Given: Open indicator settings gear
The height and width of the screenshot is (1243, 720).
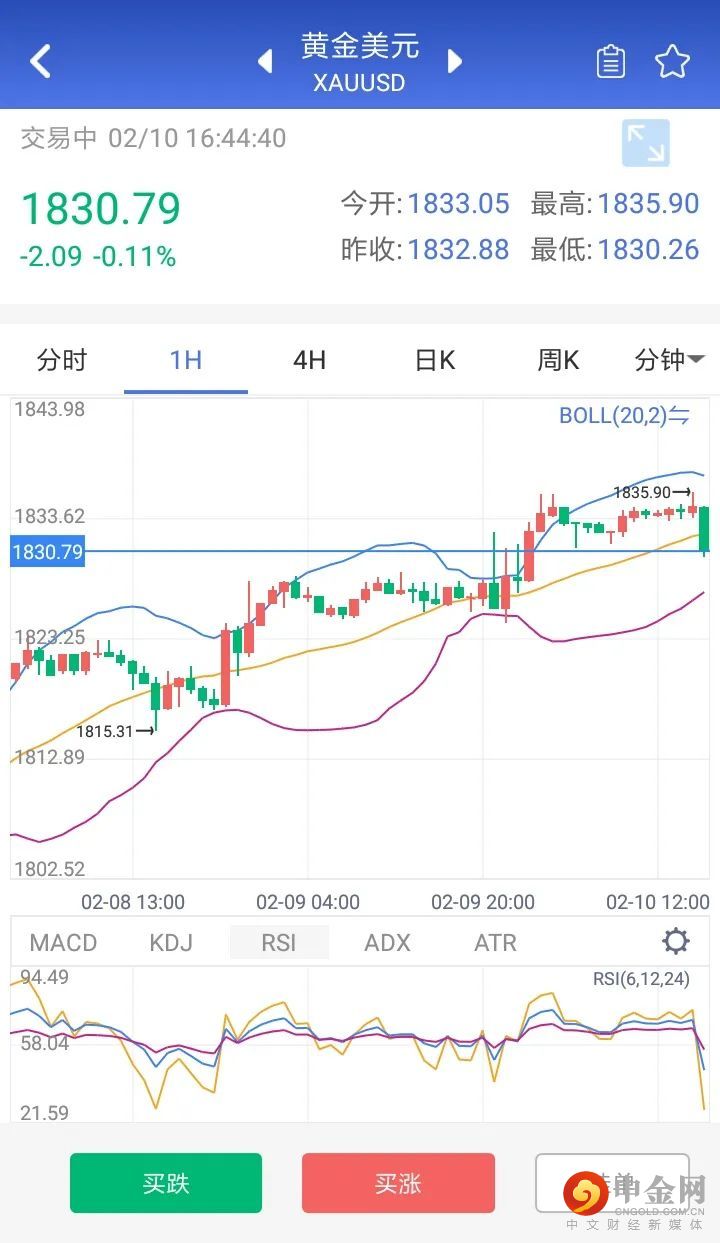Looking at the screenshot, I should (x=676, y=941).
